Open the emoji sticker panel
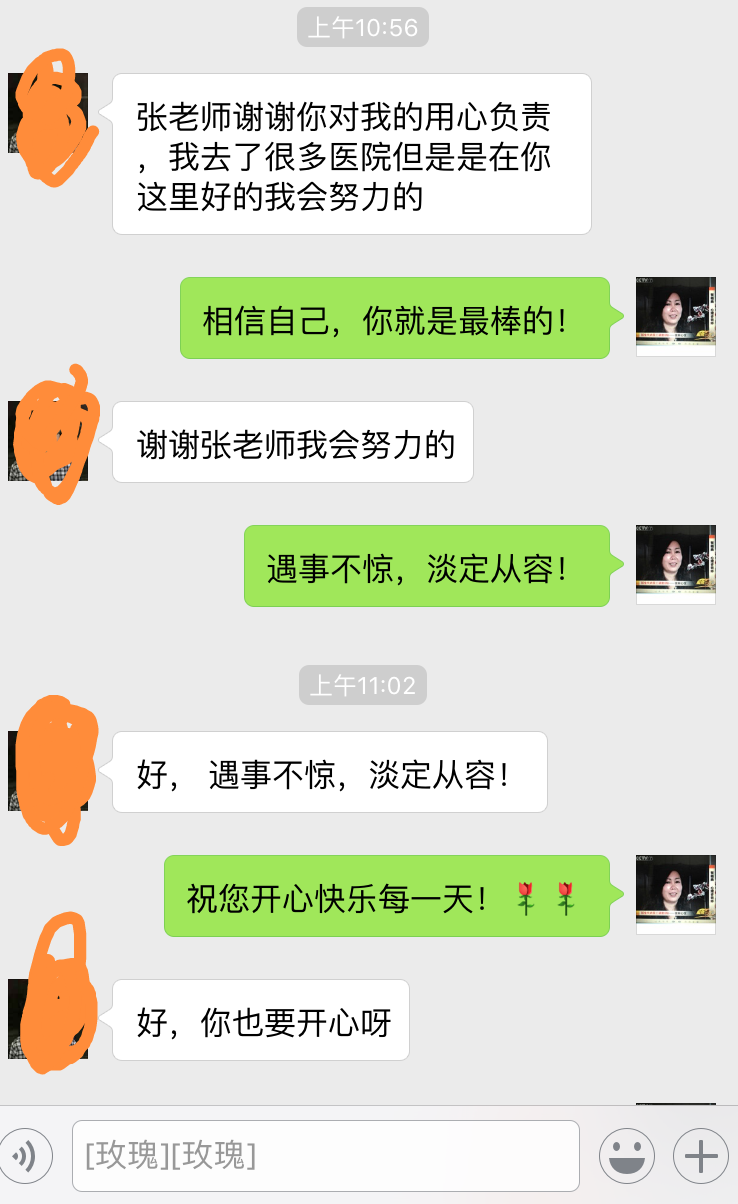Screen dimensions: 738x1204 tap(627, 1156)
